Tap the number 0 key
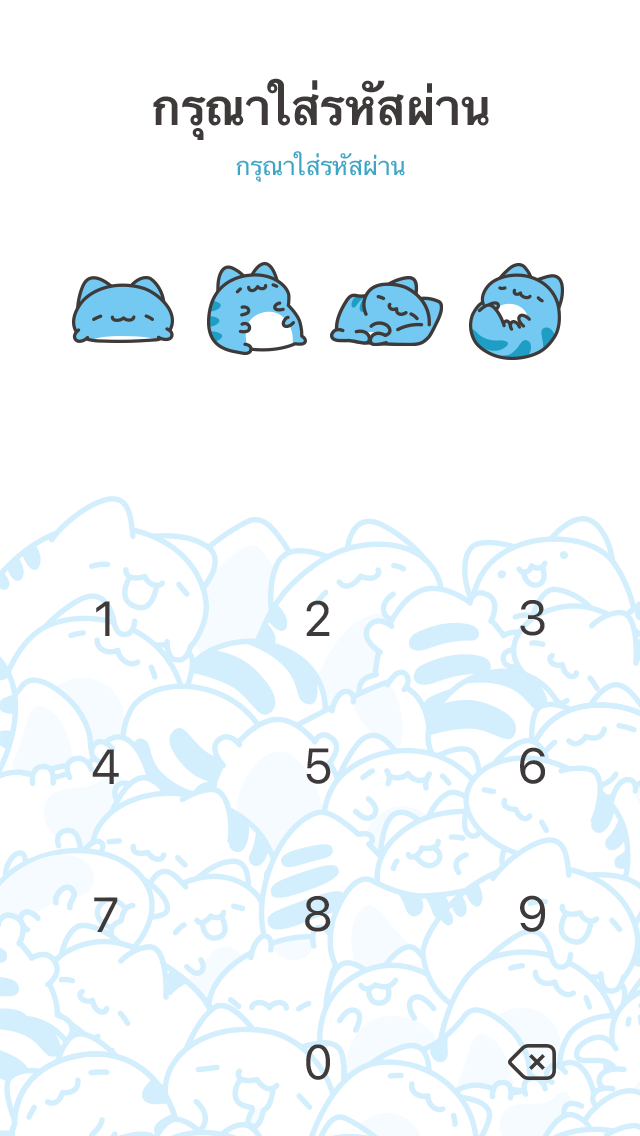 tap(318, 1063)
